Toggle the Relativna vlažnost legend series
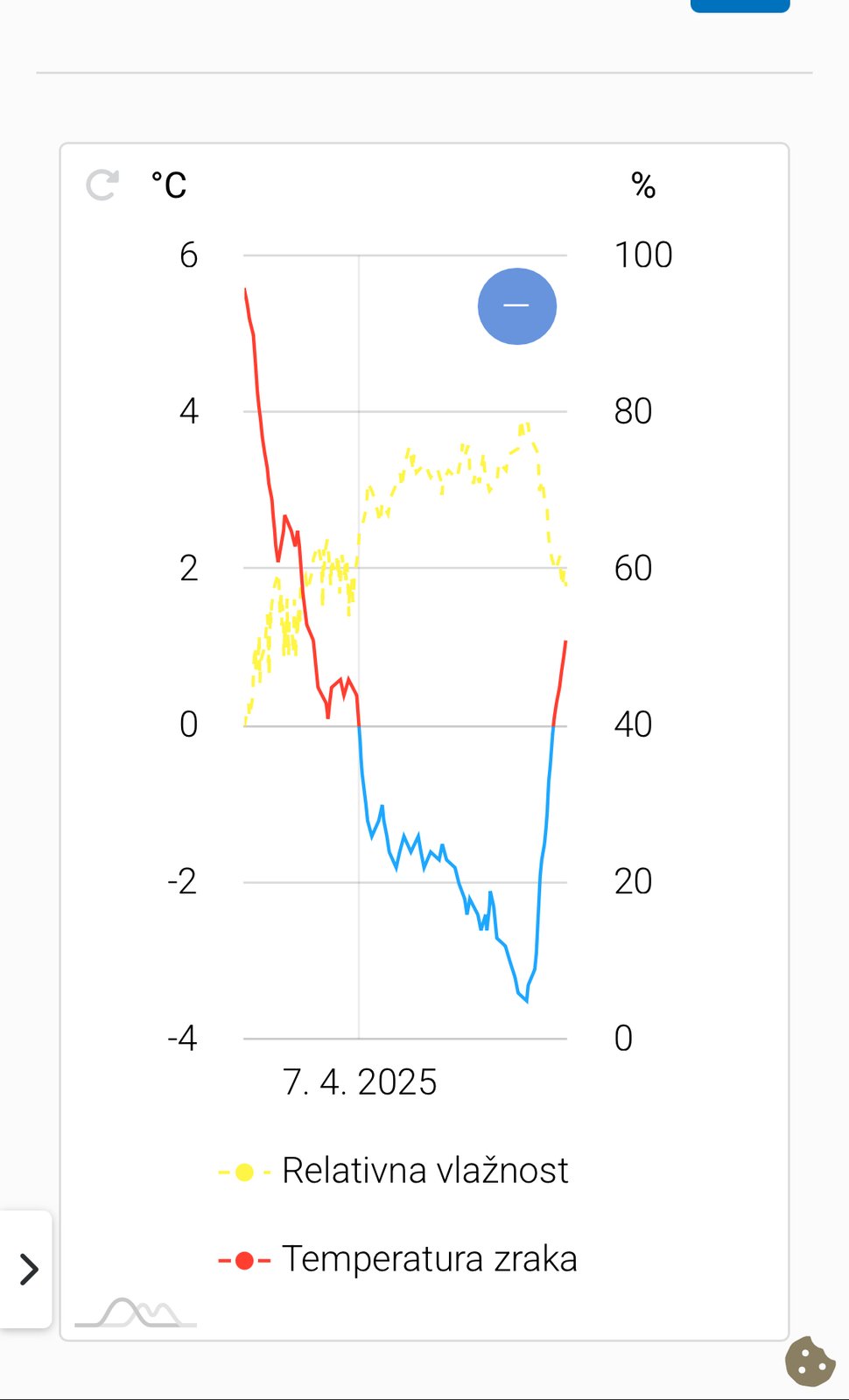Screen dimensions: 849x1400 (x=394, y=1171)
